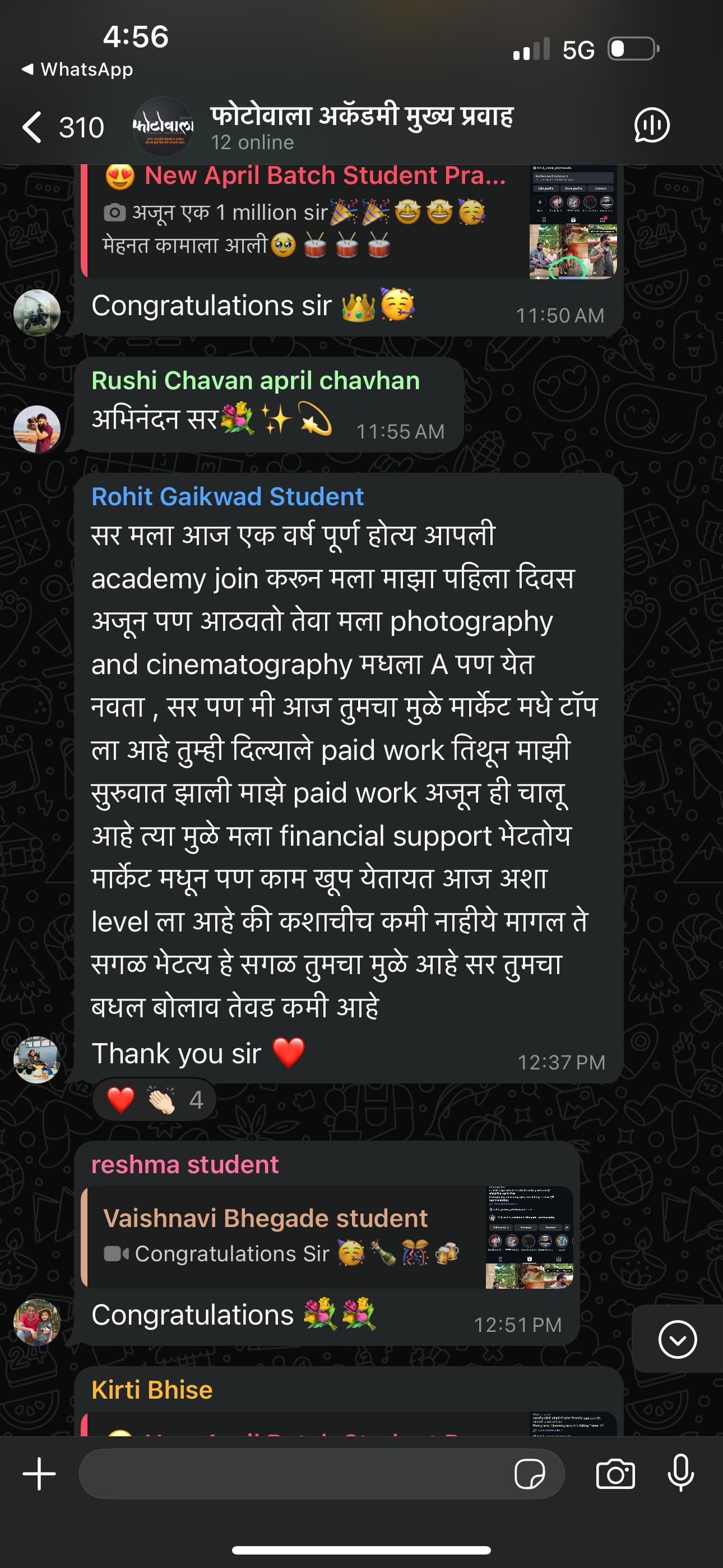Open Rohit Gaikwad's profile avatar
This screenshot has height=1568, width=723.
[37, 1060]
